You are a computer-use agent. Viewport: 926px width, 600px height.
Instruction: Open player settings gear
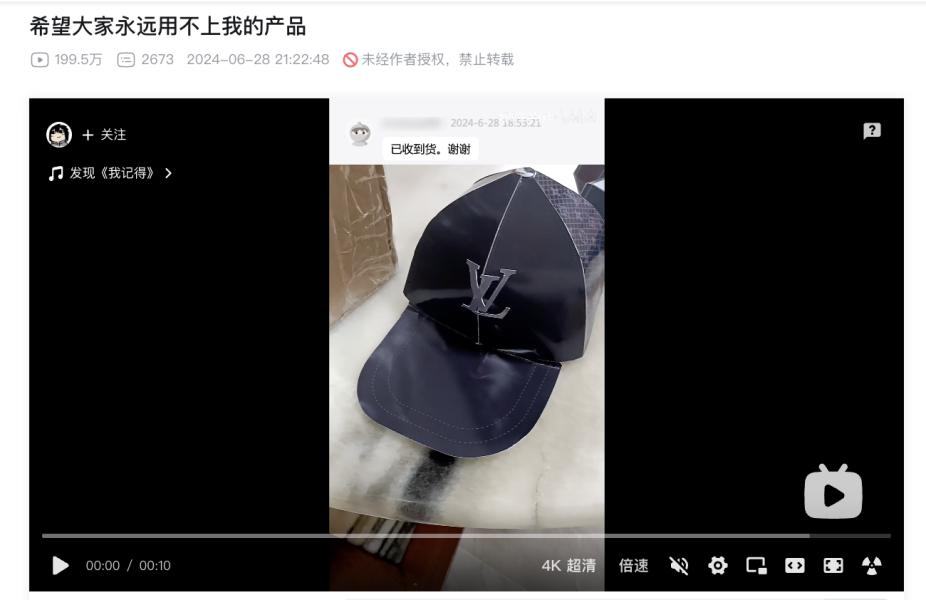(718, 566)
